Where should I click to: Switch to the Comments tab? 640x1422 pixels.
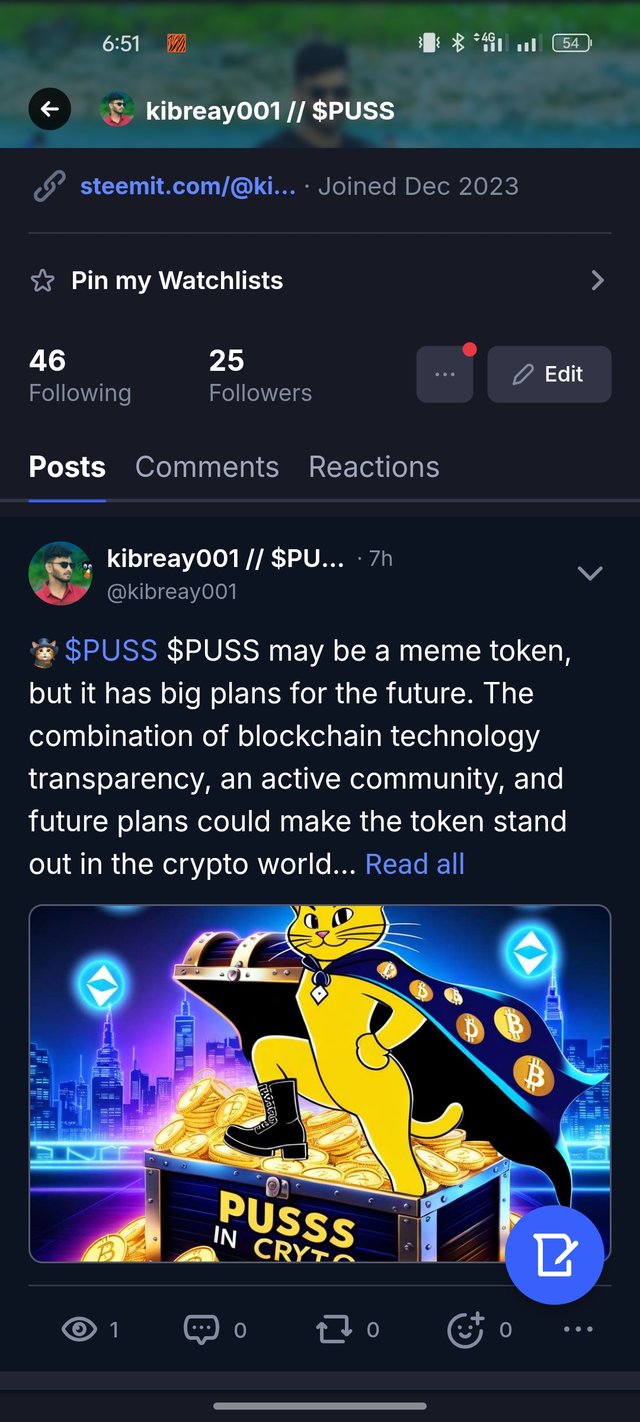tap(207, 467)
